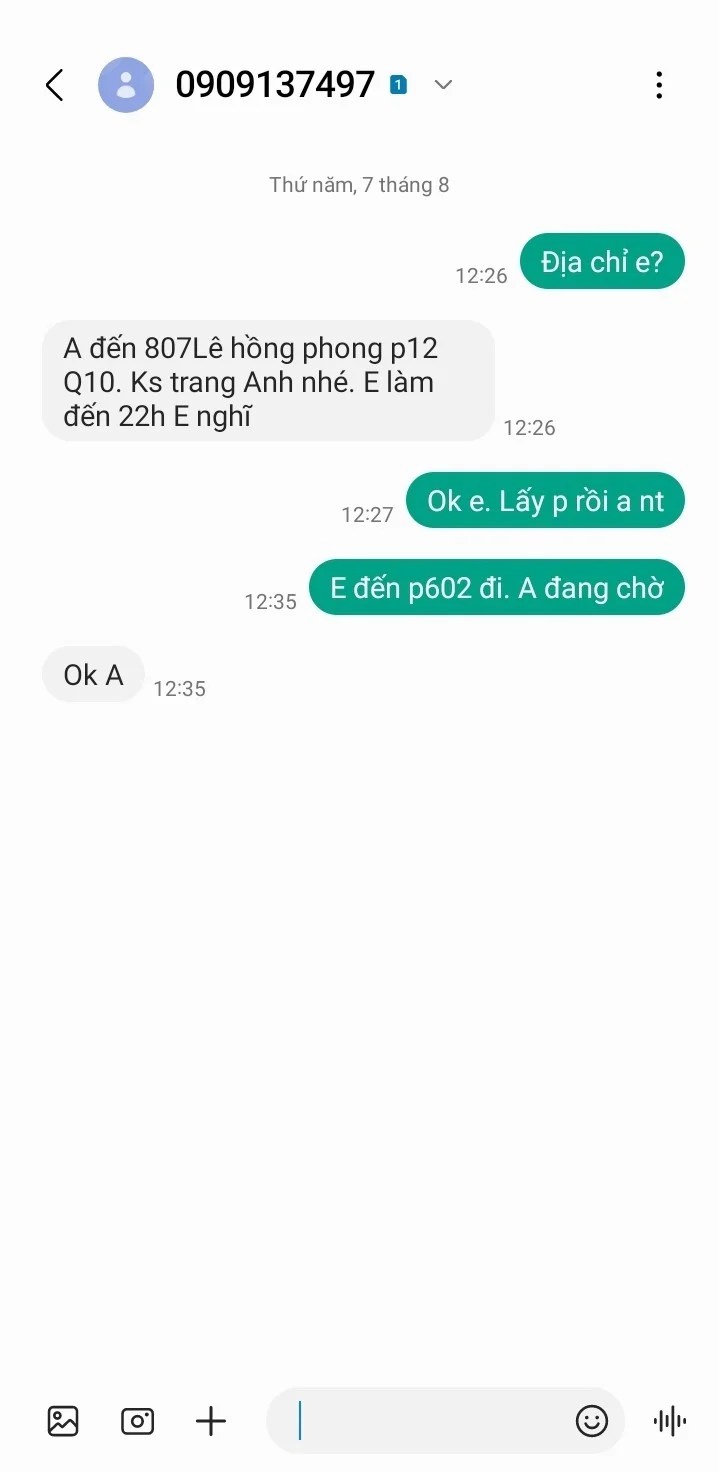Open the plus attachments menu
The height and width of the screenshot is (1472, 719).
point(211,1421)
